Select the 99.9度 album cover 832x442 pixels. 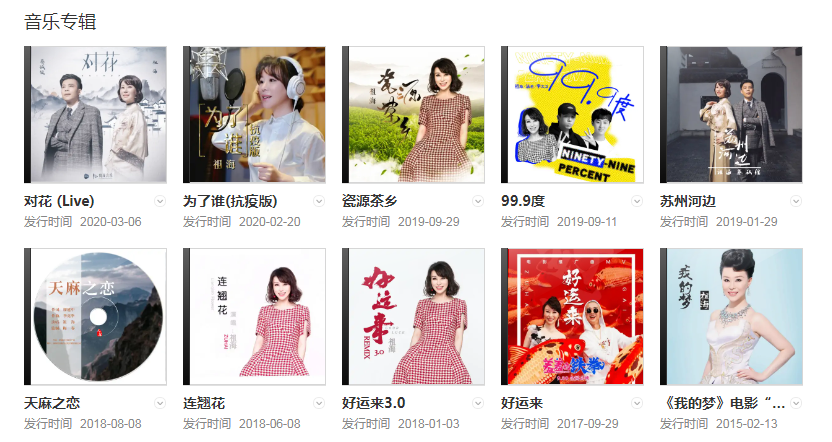pos(573,114)
